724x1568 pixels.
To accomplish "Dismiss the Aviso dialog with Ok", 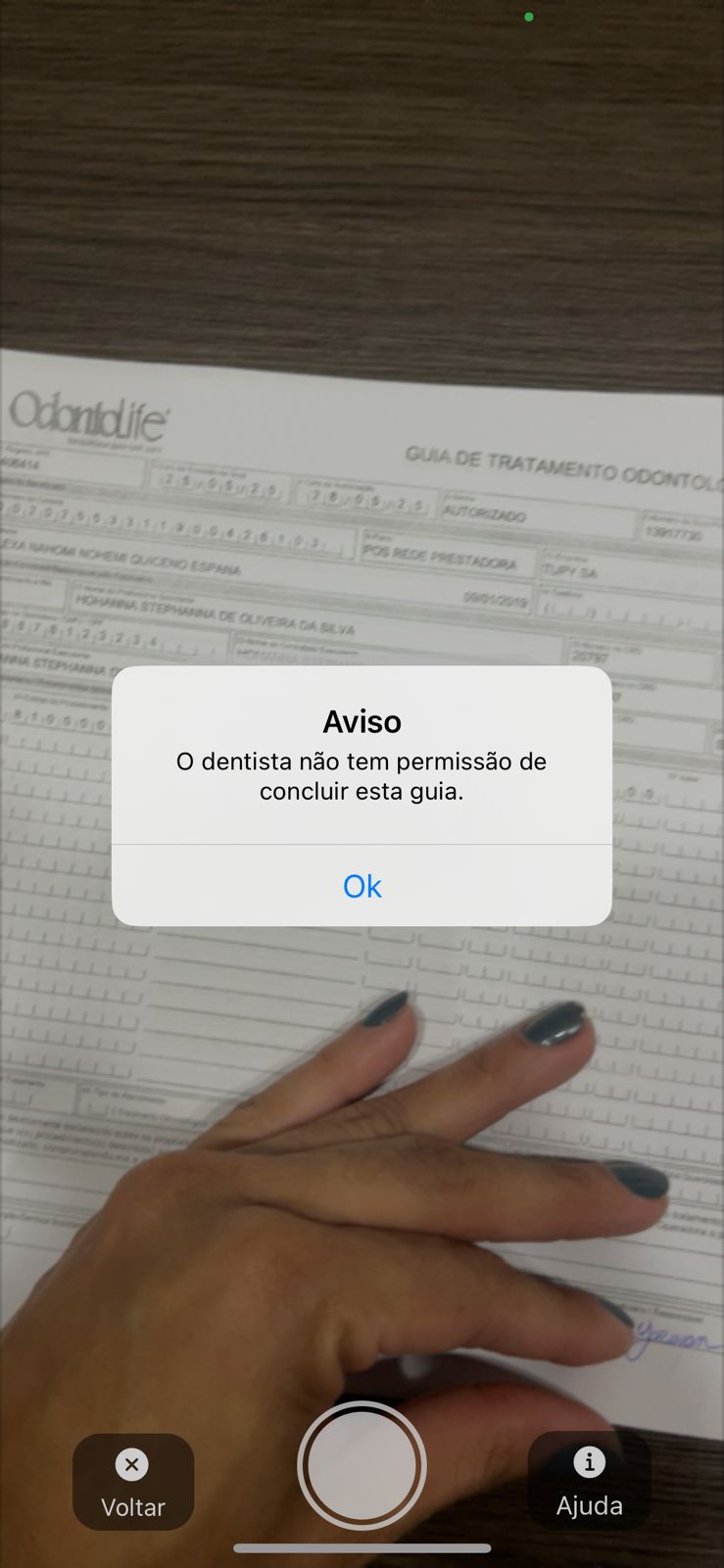I will [362, 886].
